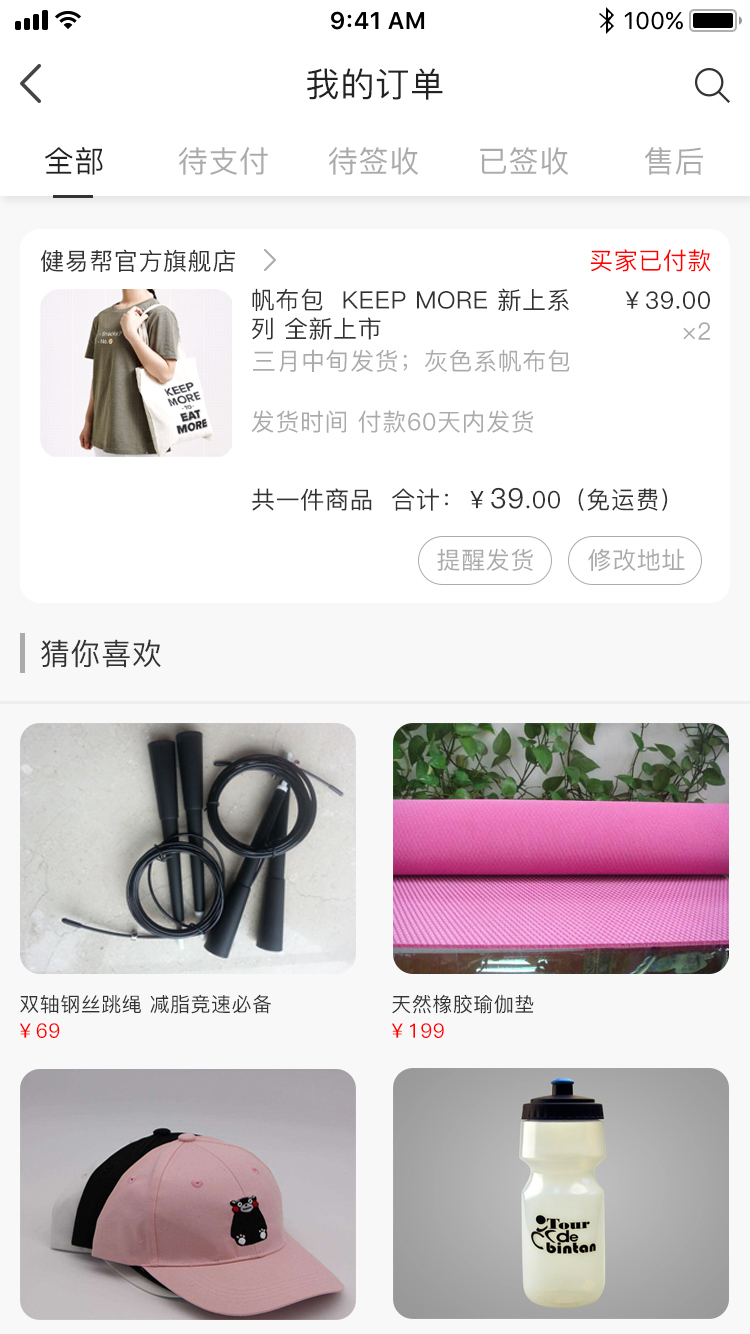
Task: Open search from the top bar
Action: (712, 86)
